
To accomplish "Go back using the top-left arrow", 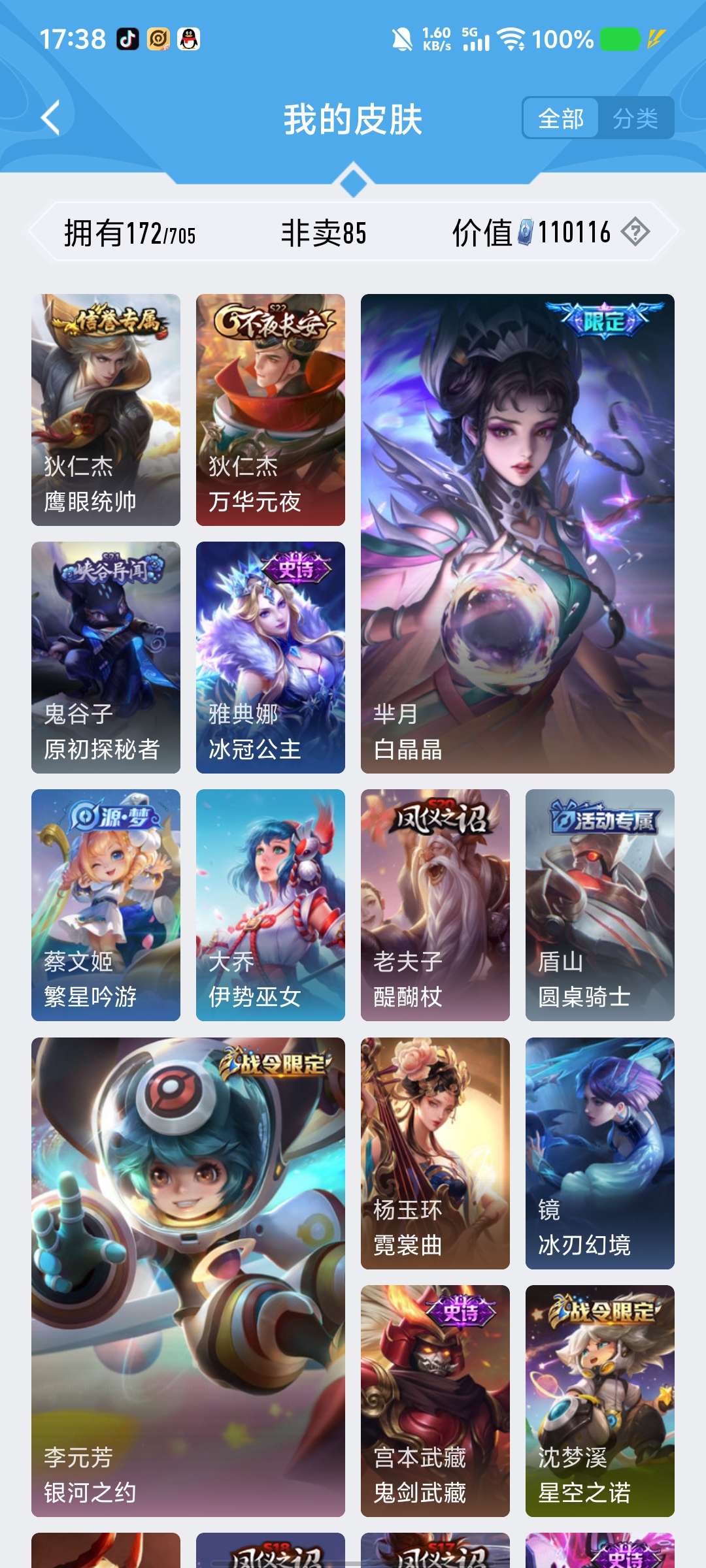I will point(51,118).
